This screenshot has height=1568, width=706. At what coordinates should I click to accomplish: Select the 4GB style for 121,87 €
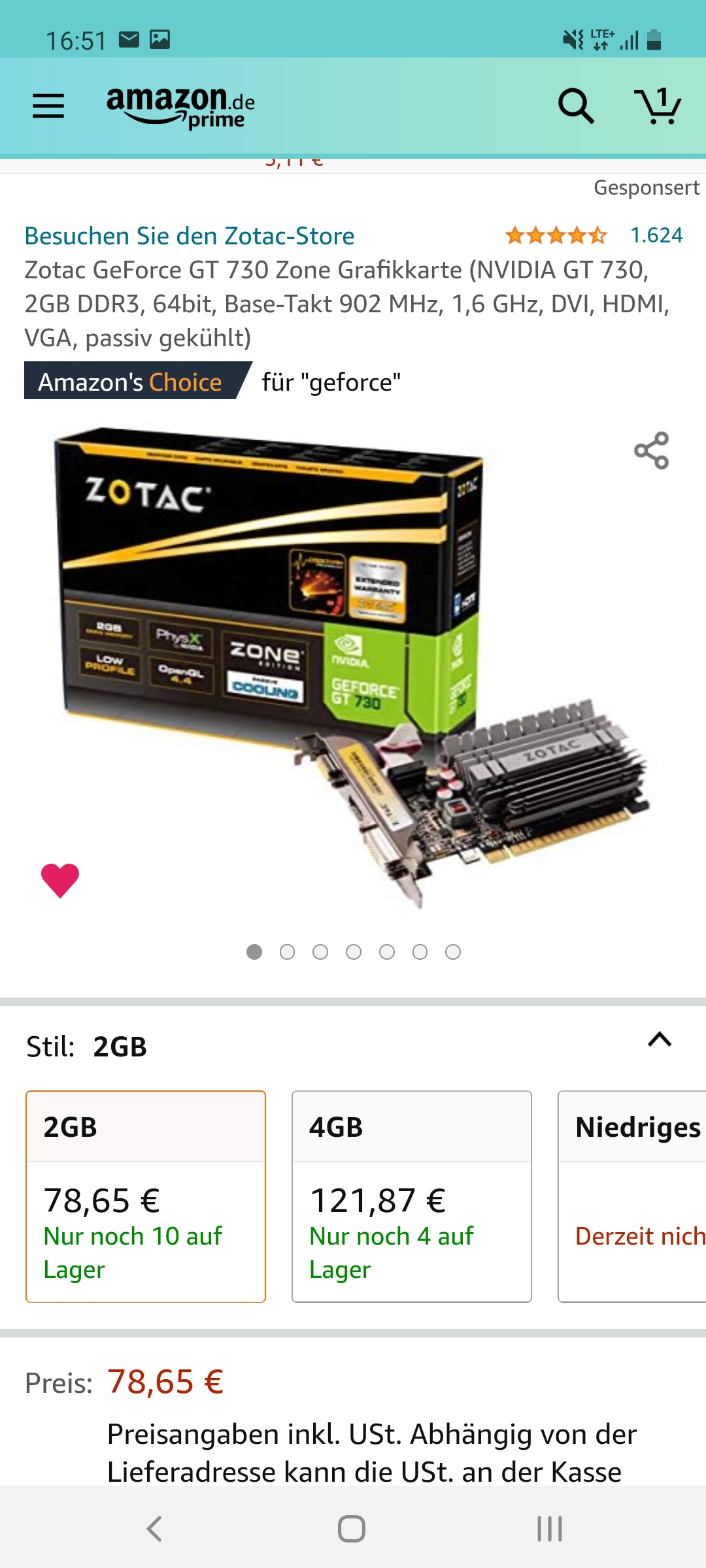[411, 1196]
